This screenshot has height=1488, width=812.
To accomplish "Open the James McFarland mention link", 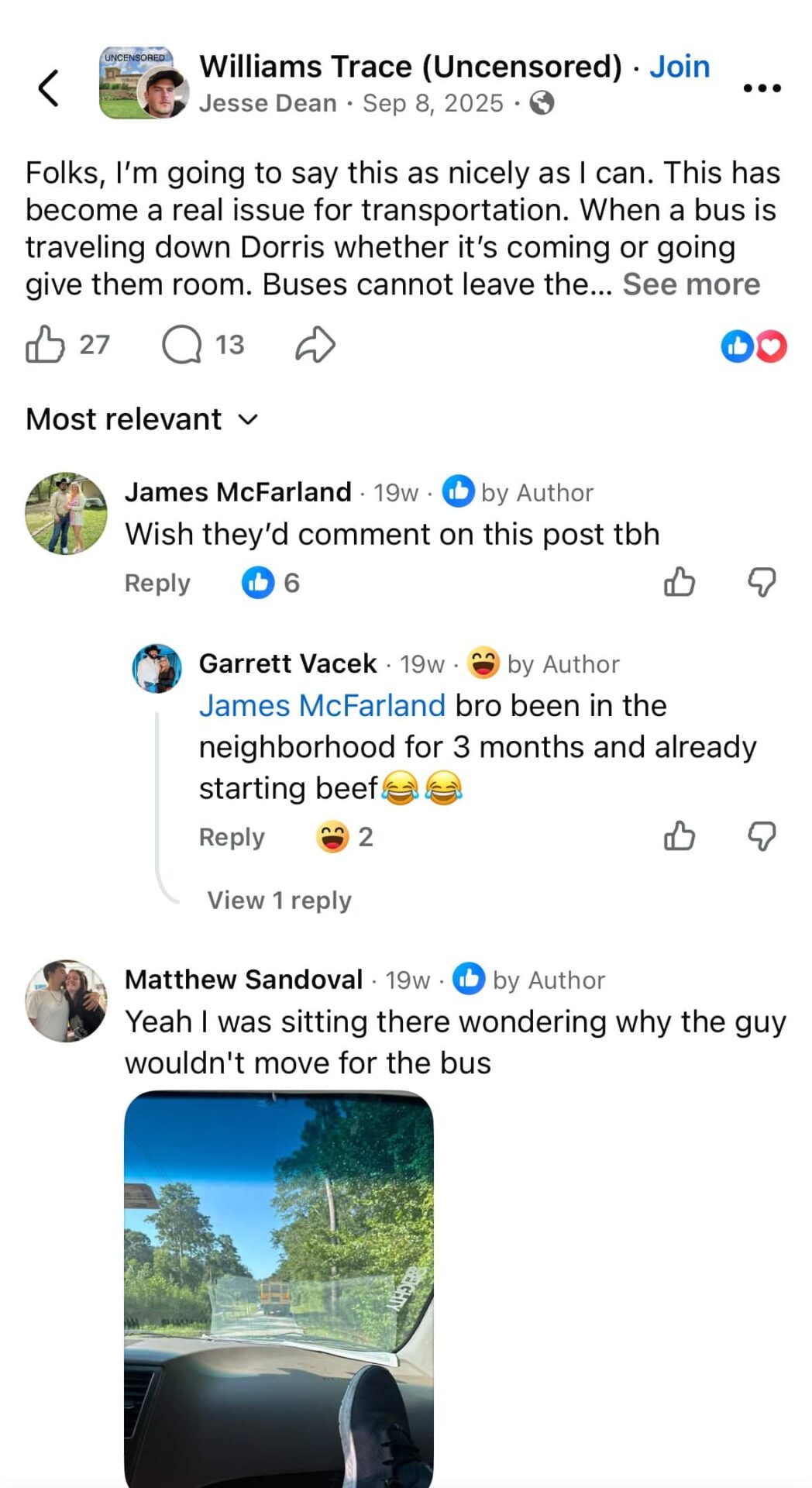I will pyautogui.click(x=322, y=706).
